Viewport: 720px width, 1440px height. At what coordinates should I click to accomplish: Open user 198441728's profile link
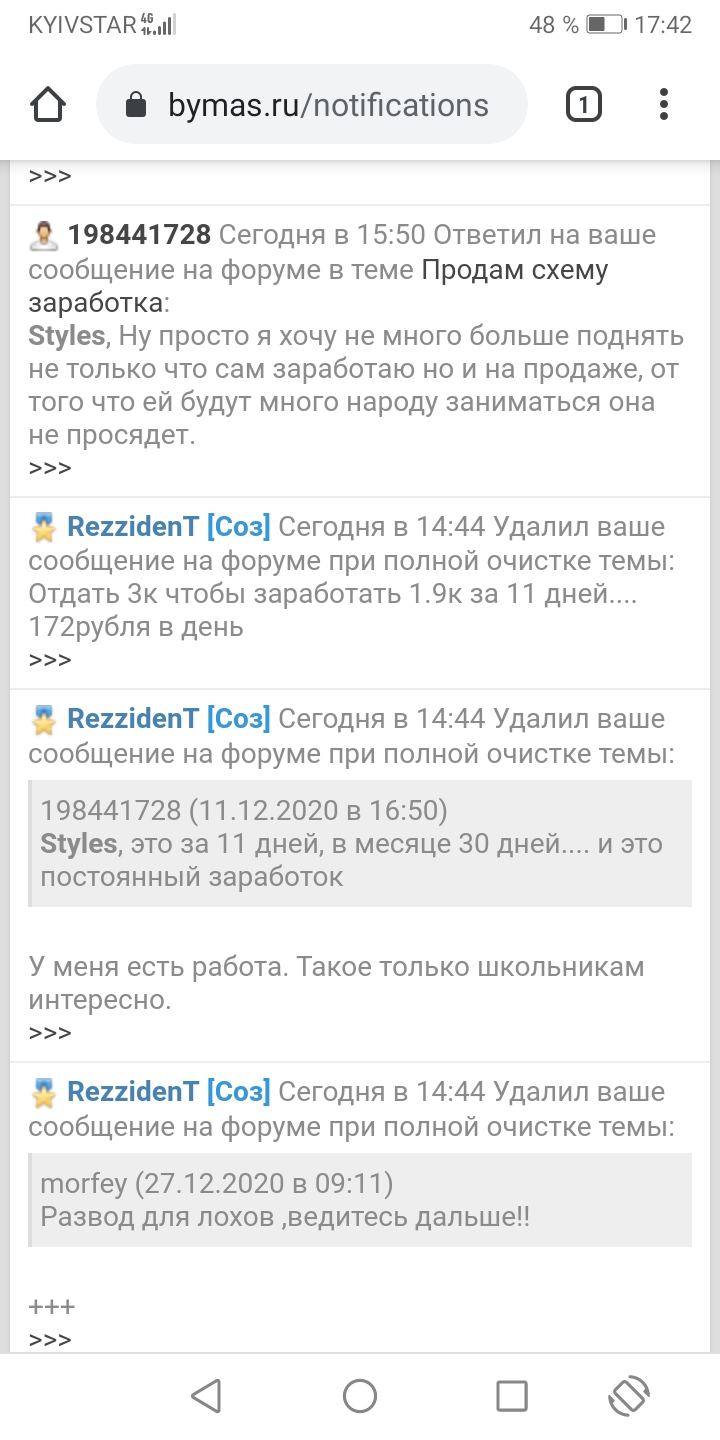click(x=139, y=235)
